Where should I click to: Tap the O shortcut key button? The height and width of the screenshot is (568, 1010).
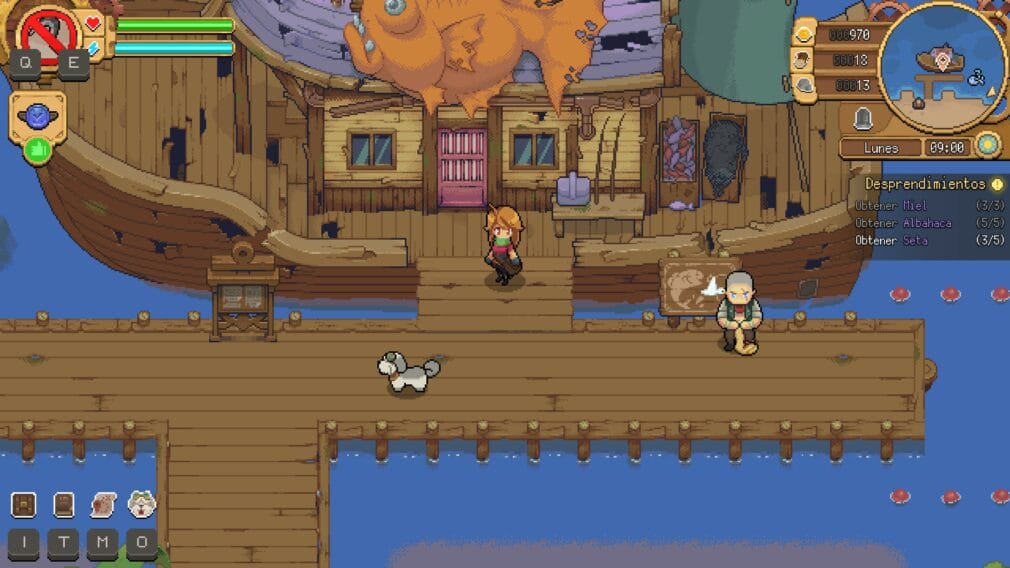(x=142, y=544)
